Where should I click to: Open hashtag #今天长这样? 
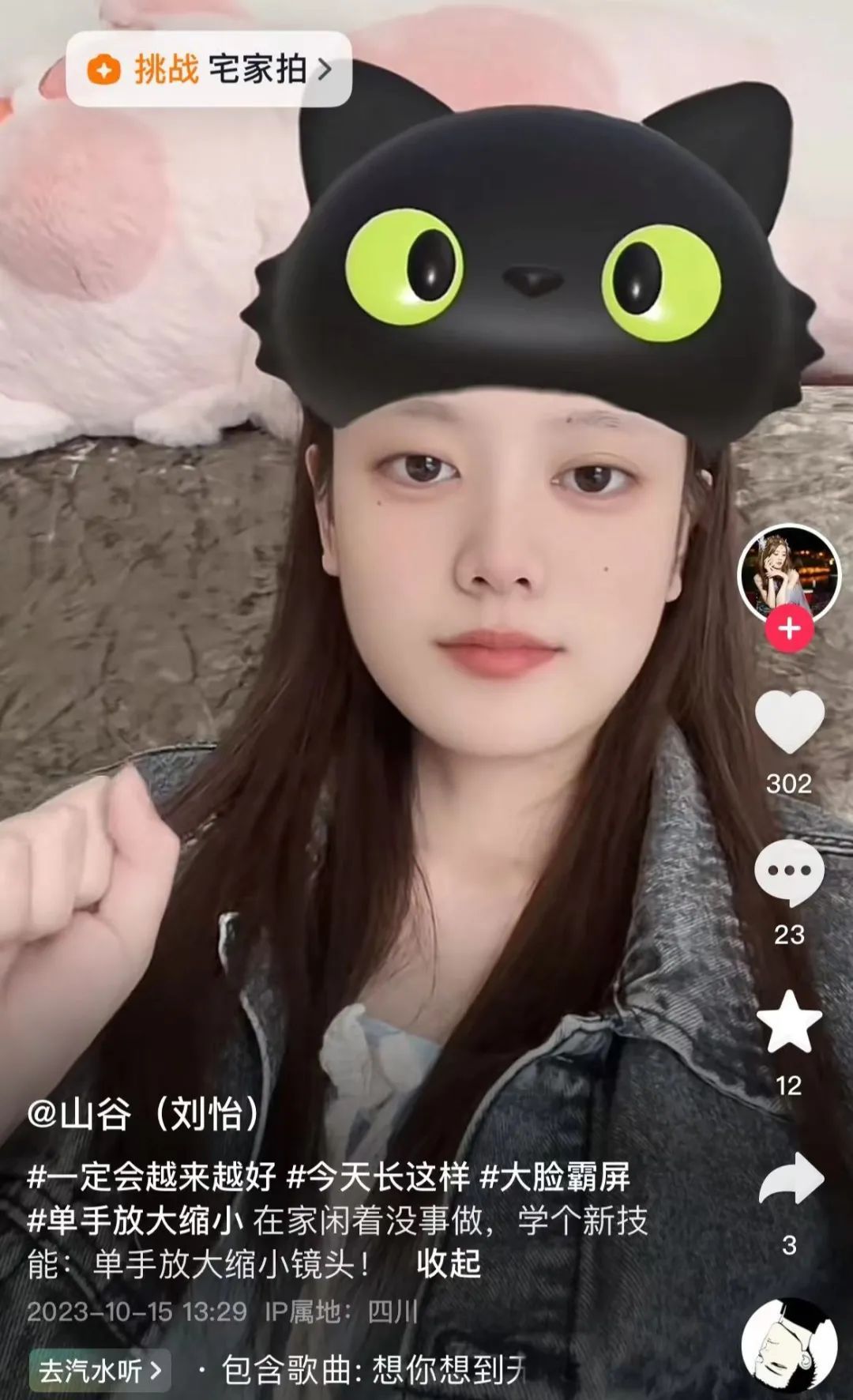[x=378, y=1177]
